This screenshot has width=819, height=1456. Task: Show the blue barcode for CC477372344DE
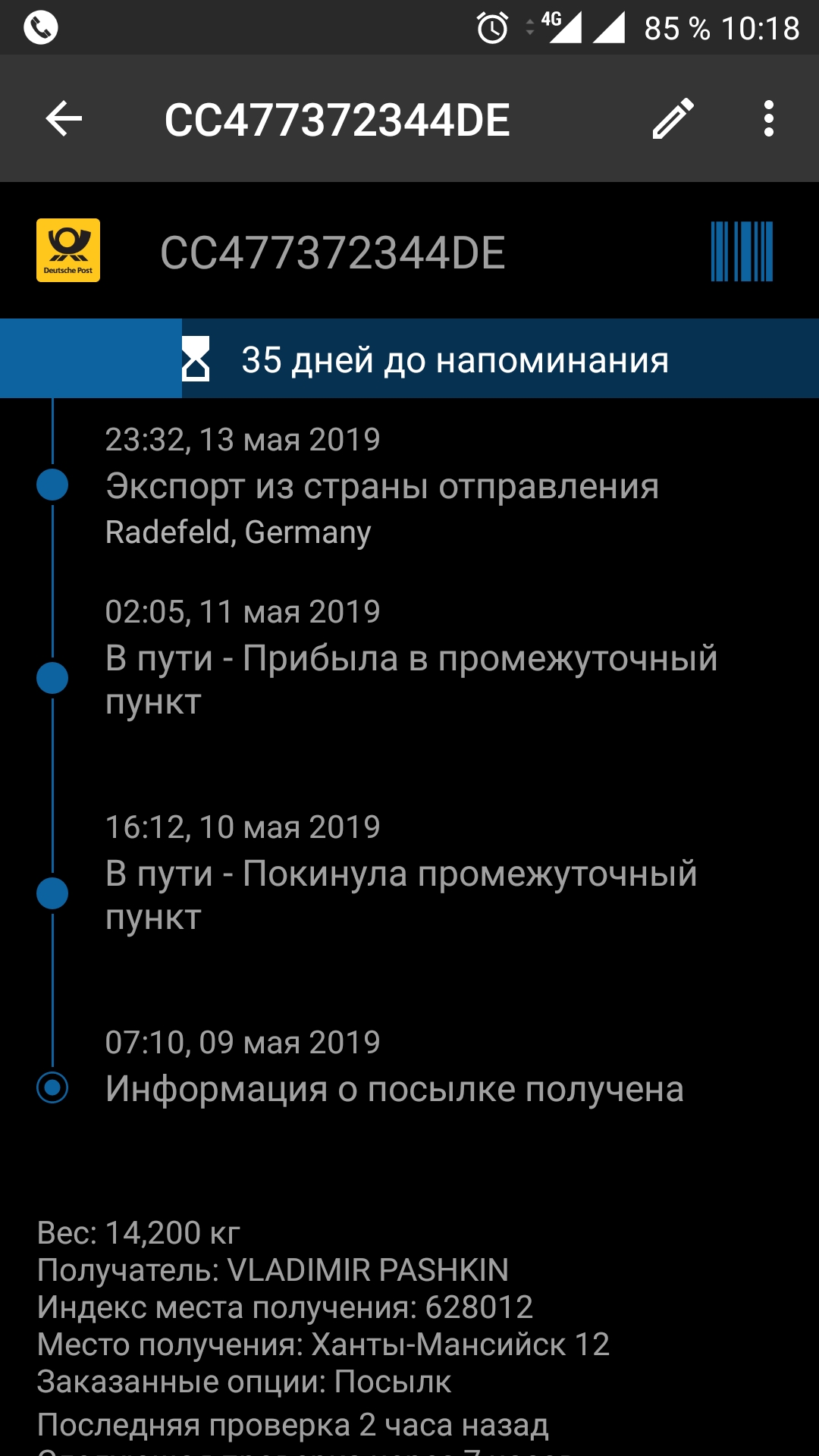coord(741,252)
